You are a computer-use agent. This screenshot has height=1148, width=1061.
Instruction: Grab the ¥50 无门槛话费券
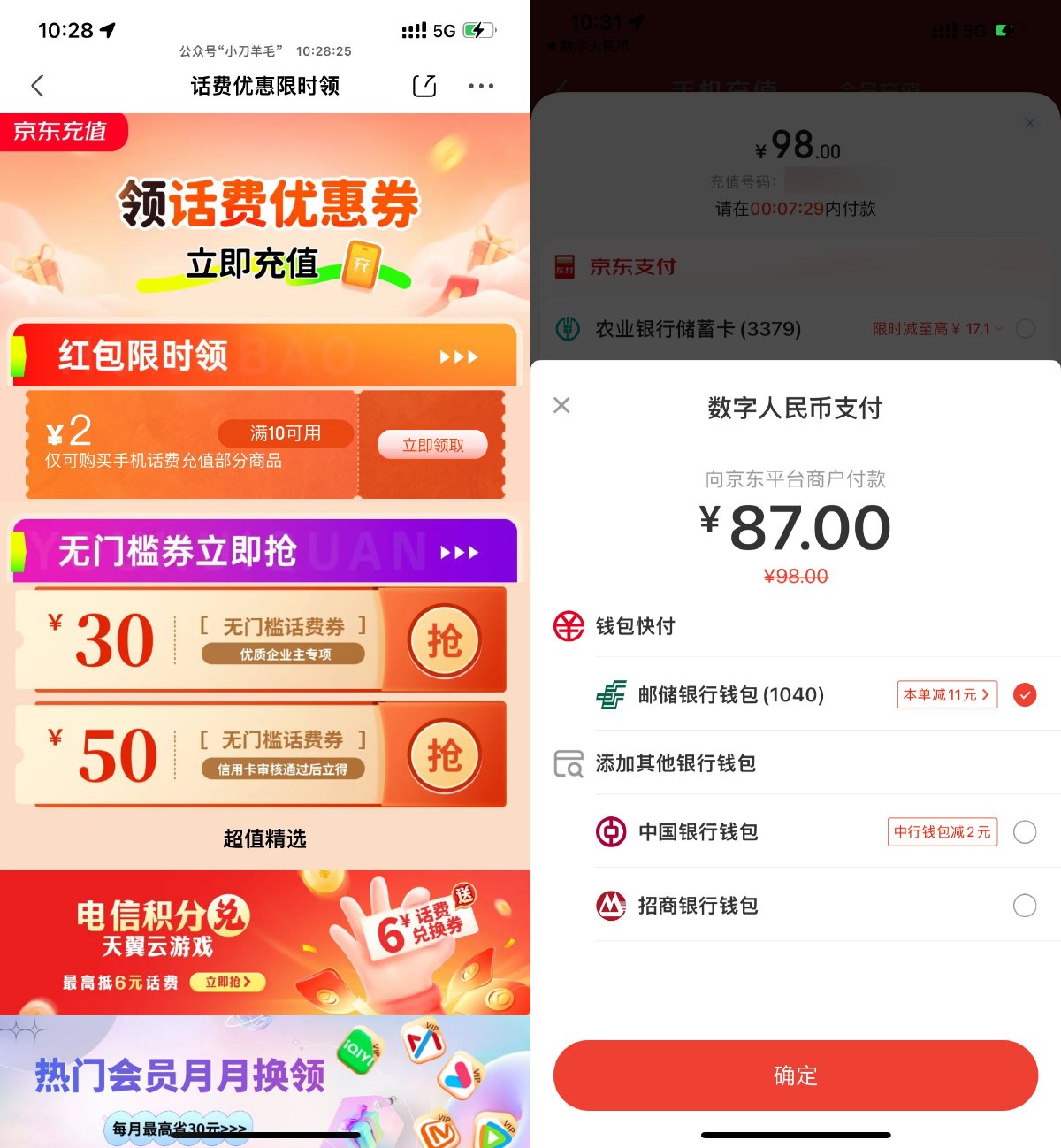tap(445, 755)
